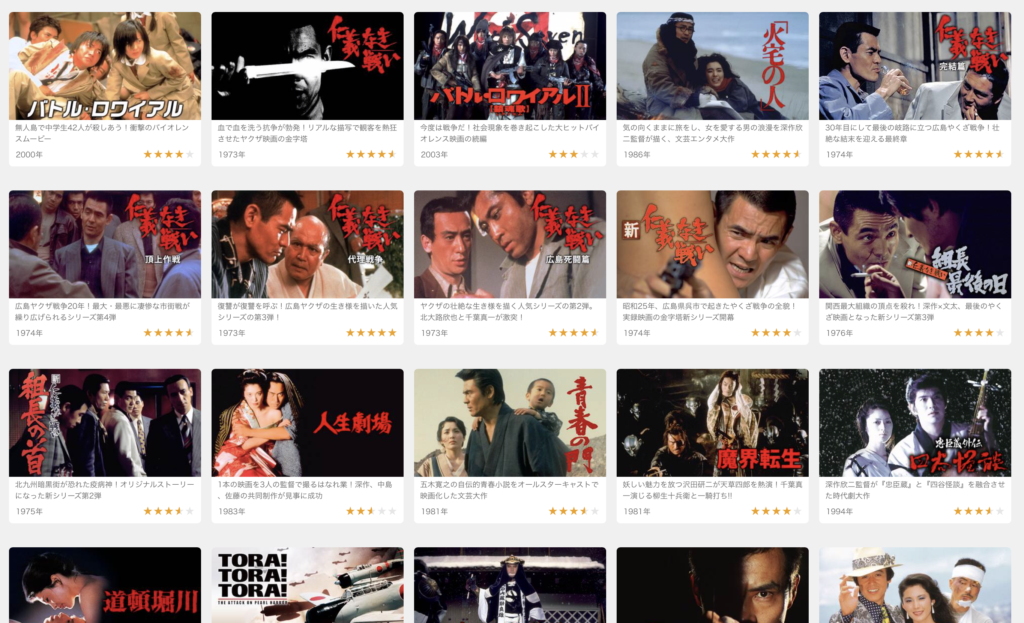View the 魔界転生 1981 movie card
The image size is (1024, 623).
tap(712, 422)
